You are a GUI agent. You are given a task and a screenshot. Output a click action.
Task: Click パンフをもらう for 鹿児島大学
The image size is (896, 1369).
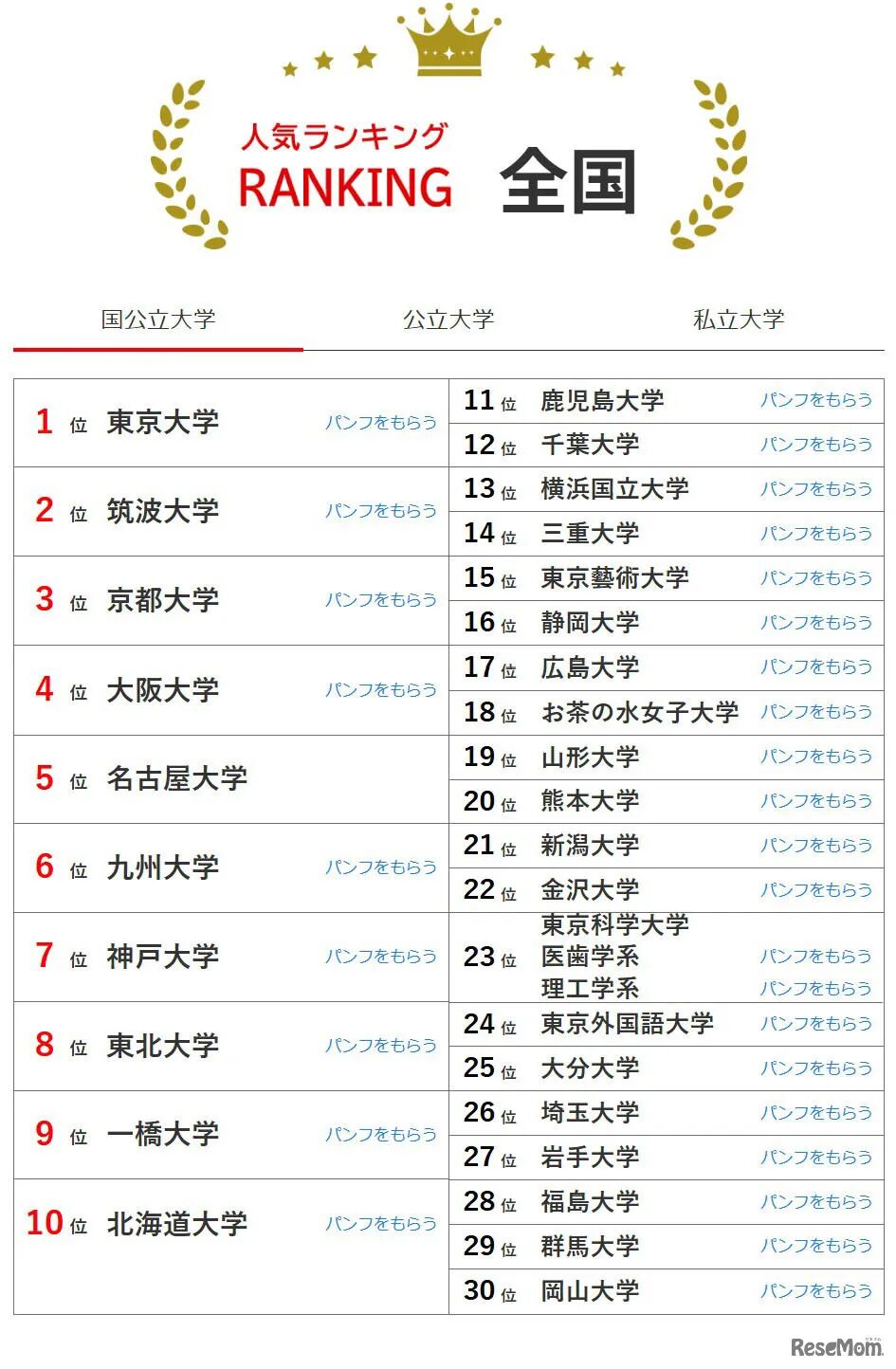click(817, 399)
